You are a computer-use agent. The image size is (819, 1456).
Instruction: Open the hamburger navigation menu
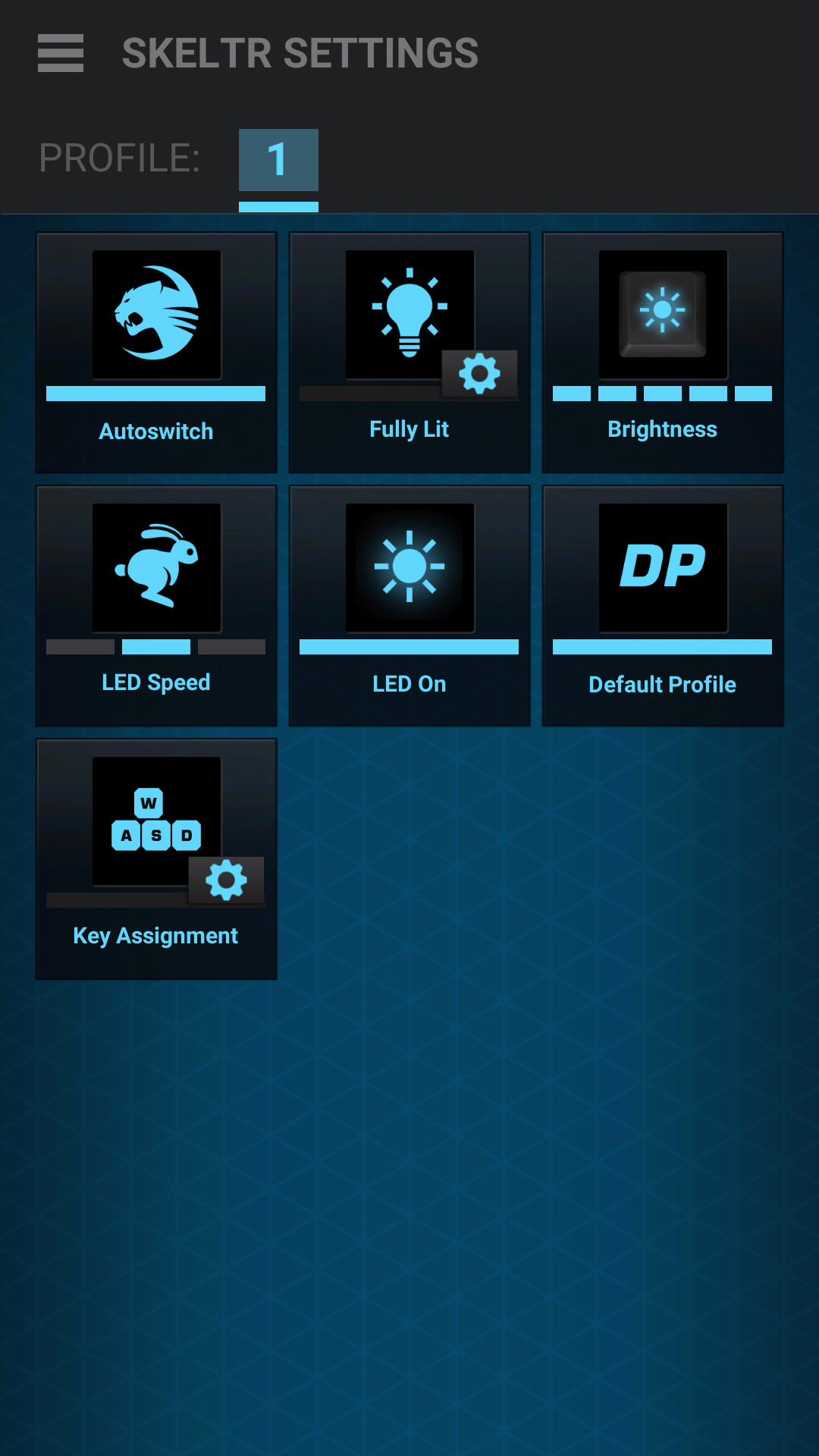coord(61,53)
